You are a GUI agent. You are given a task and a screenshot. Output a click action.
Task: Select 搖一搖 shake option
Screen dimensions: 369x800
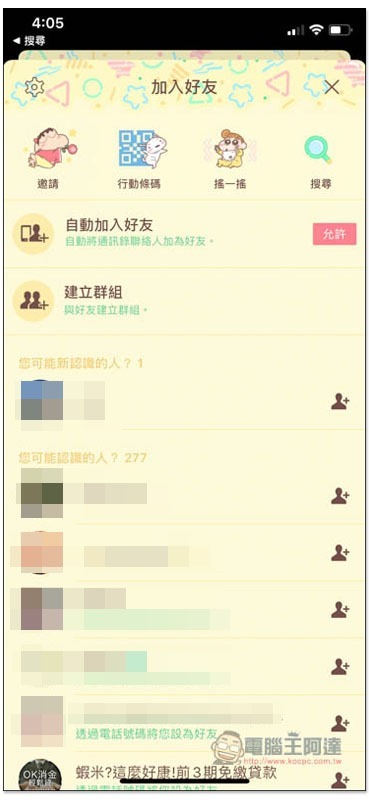(230, 160)
